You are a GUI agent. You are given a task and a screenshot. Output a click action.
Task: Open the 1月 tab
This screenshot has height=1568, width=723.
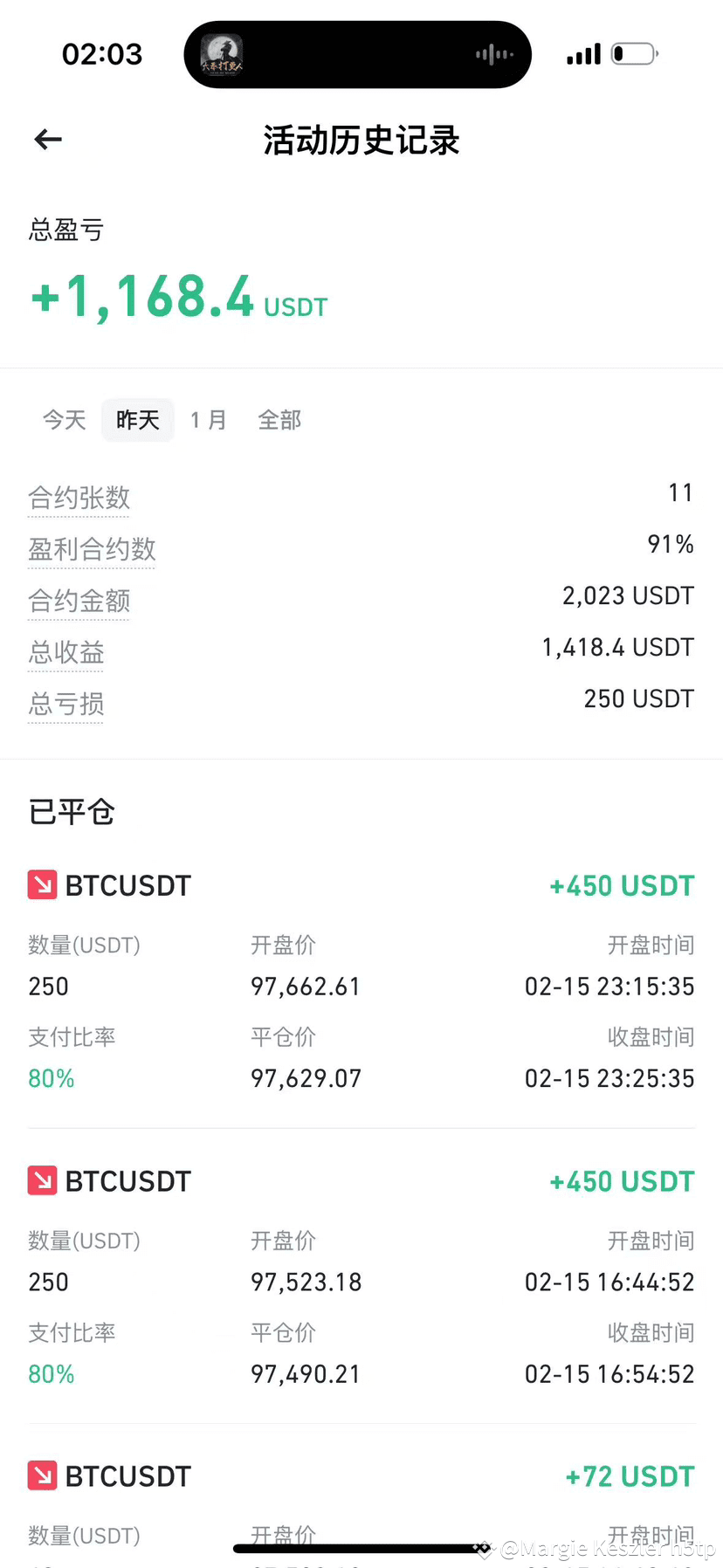(x=209, y=420)
